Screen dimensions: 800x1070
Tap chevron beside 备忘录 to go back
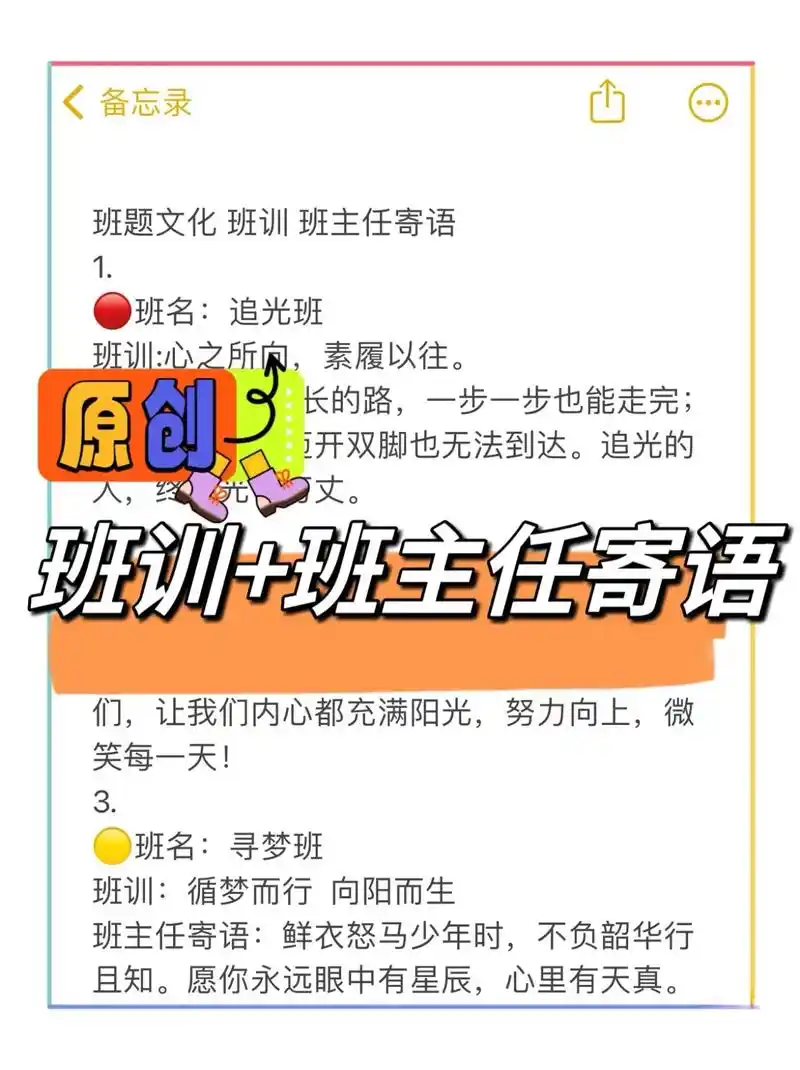point(73,101)
